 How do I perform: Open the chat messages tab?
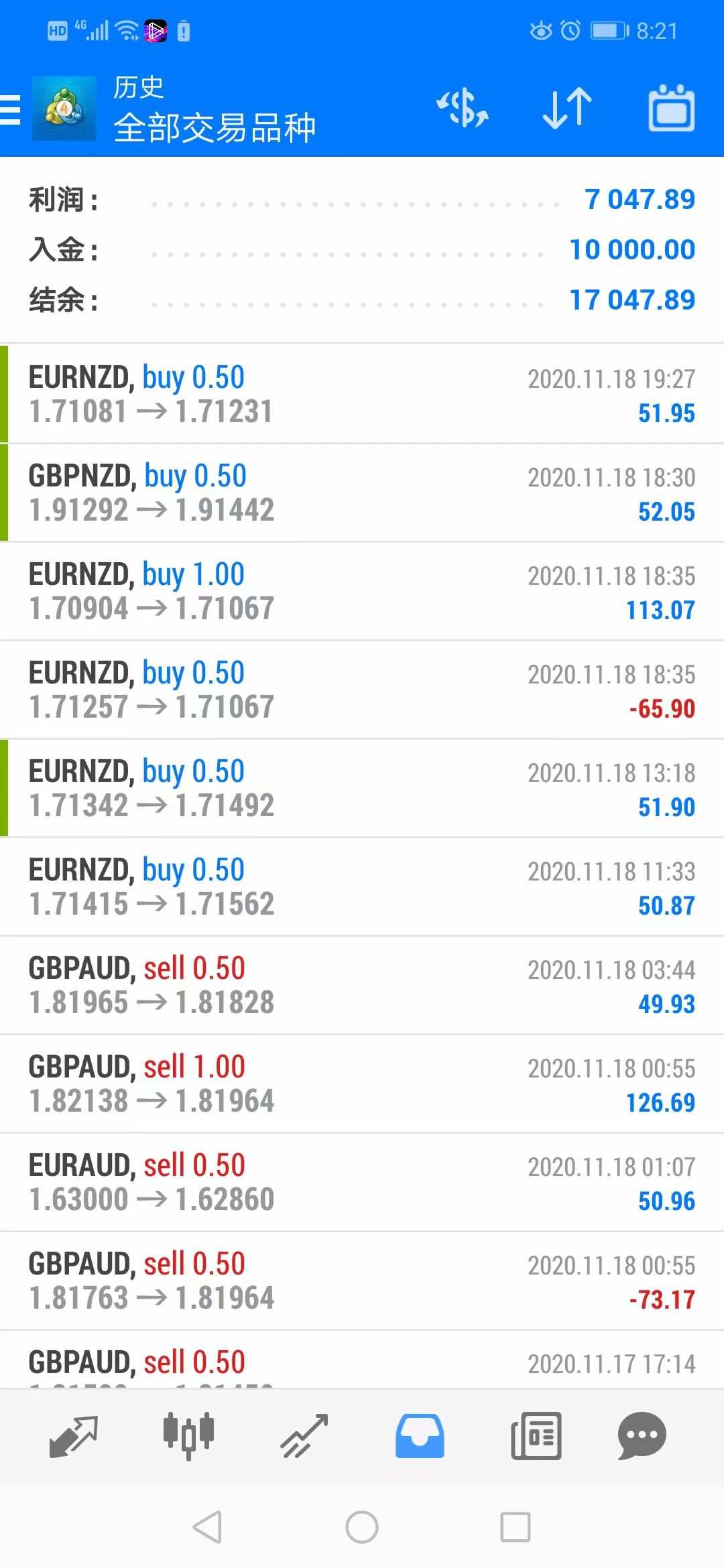[x=642, y=1436]
